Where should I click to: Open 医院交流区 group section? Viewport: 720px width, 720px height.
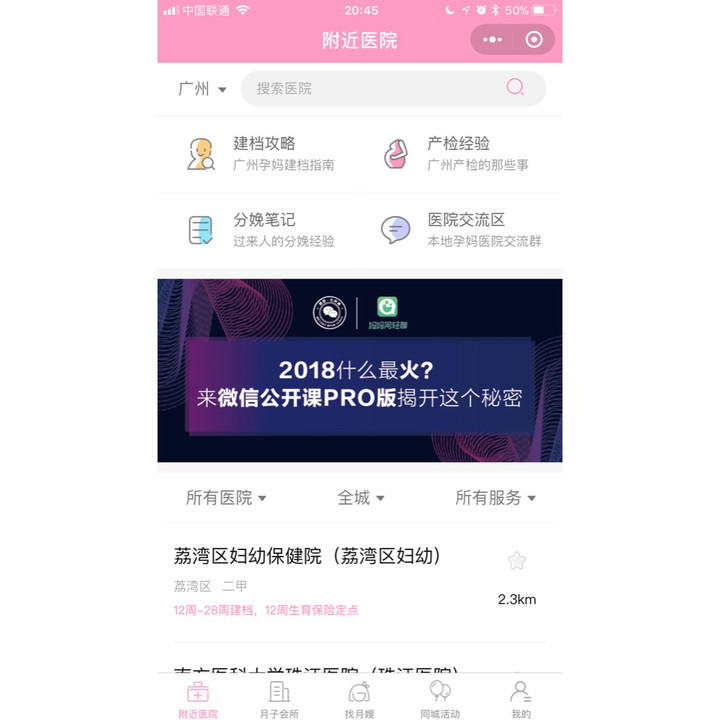point(460,230)
